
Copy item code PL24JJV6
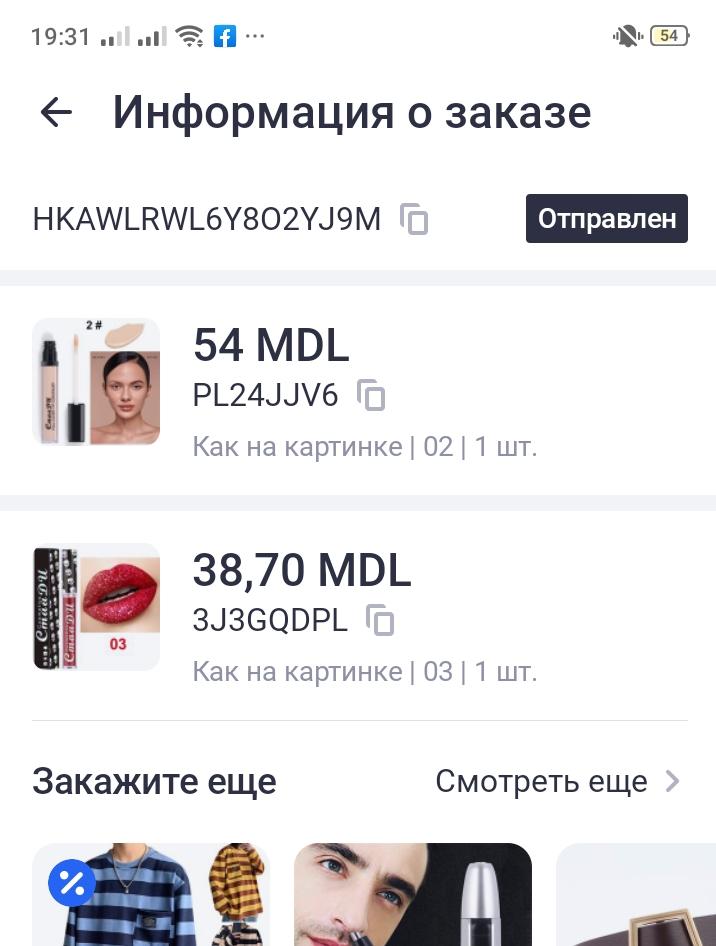371,396
